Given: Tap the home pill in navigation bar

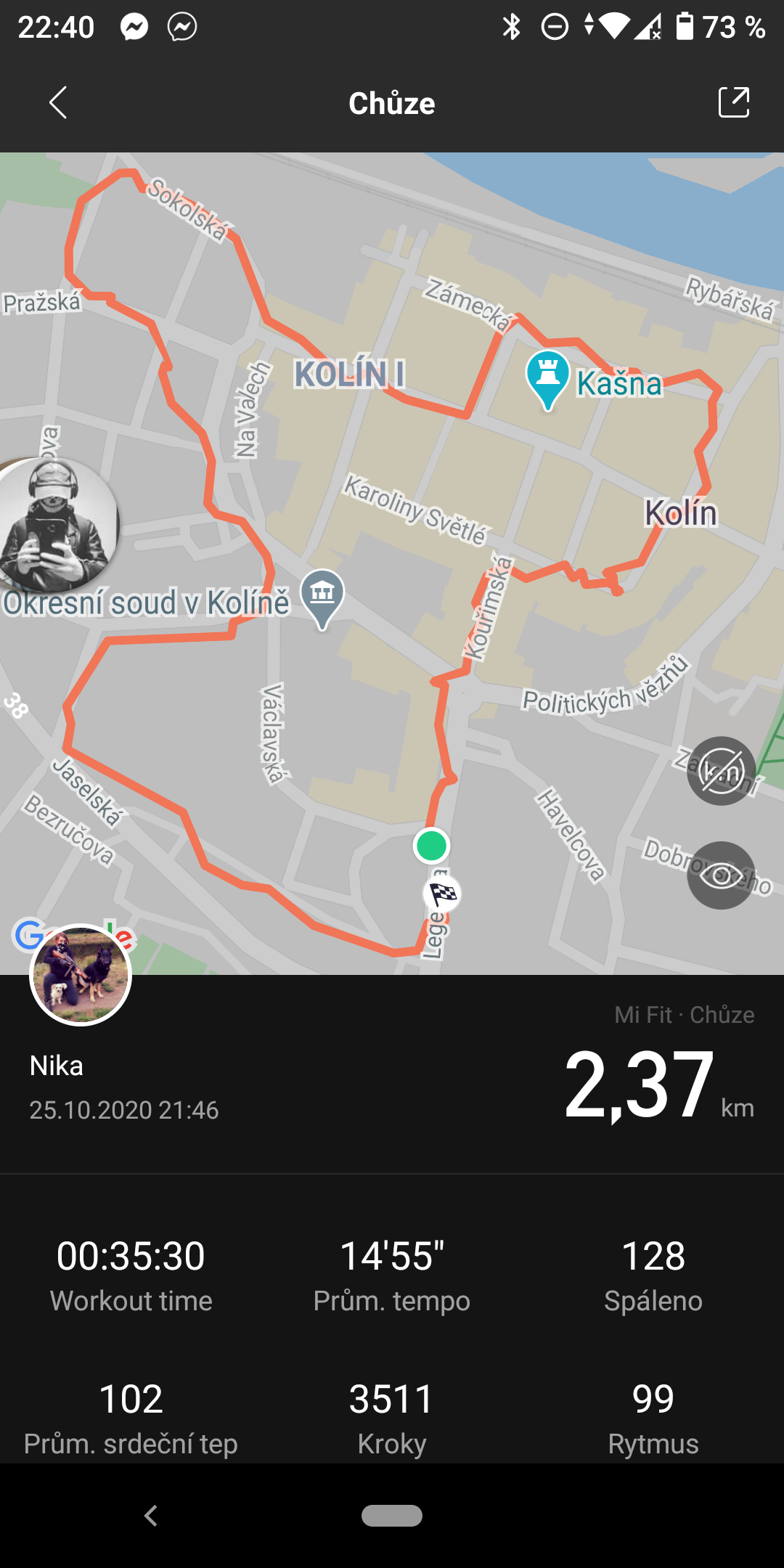Looking at the screenshot, I should (x=392, y=1516).
